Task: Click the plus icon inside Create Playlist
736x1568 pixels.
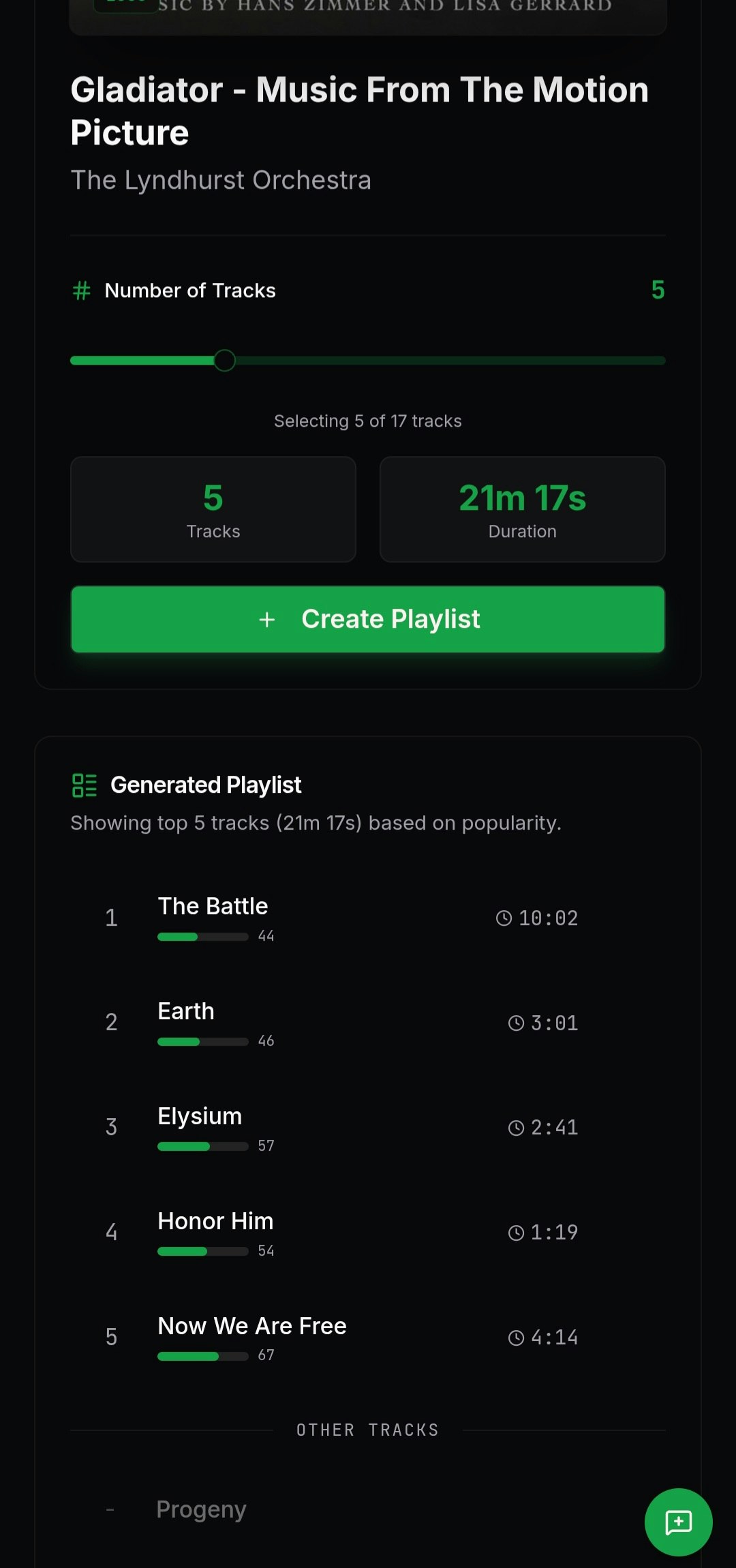Action: (x=266, y=620)
